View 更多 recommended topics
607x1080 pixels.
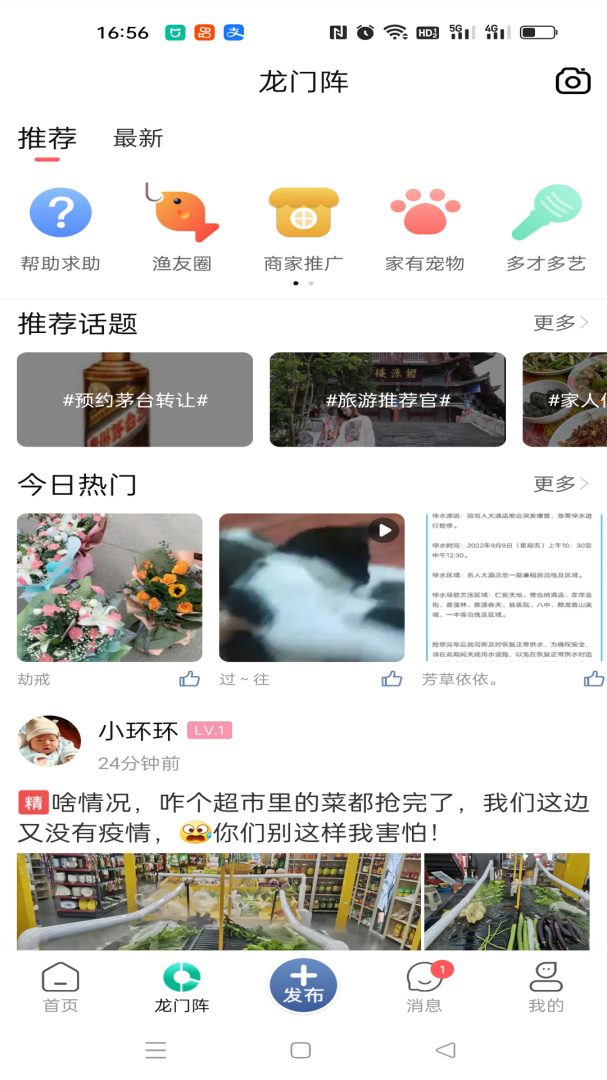(561, 323)
